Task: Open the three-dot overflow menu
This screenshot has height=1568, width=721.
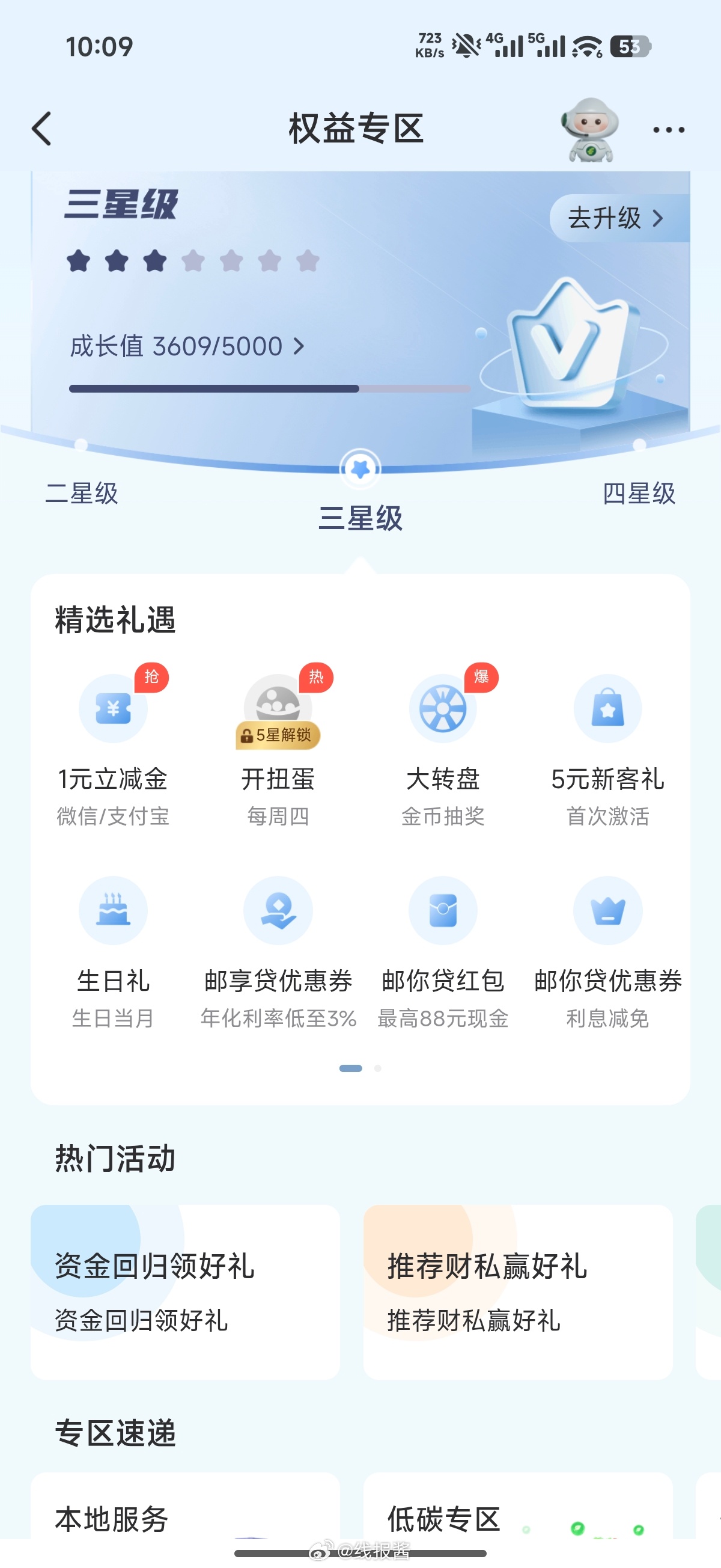Action: tap(668, 130)
